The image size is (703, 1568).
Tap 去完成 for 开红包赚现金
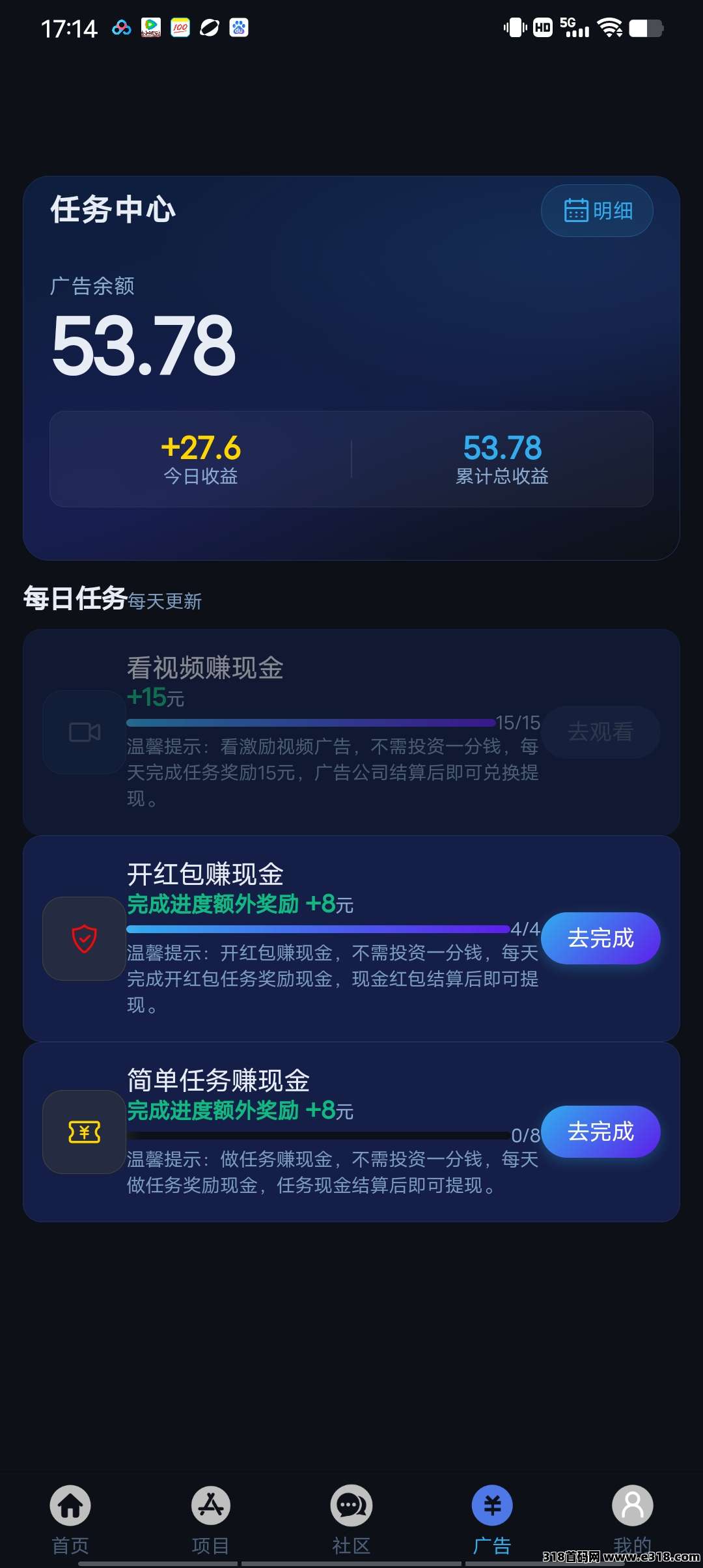click(600, 938)
